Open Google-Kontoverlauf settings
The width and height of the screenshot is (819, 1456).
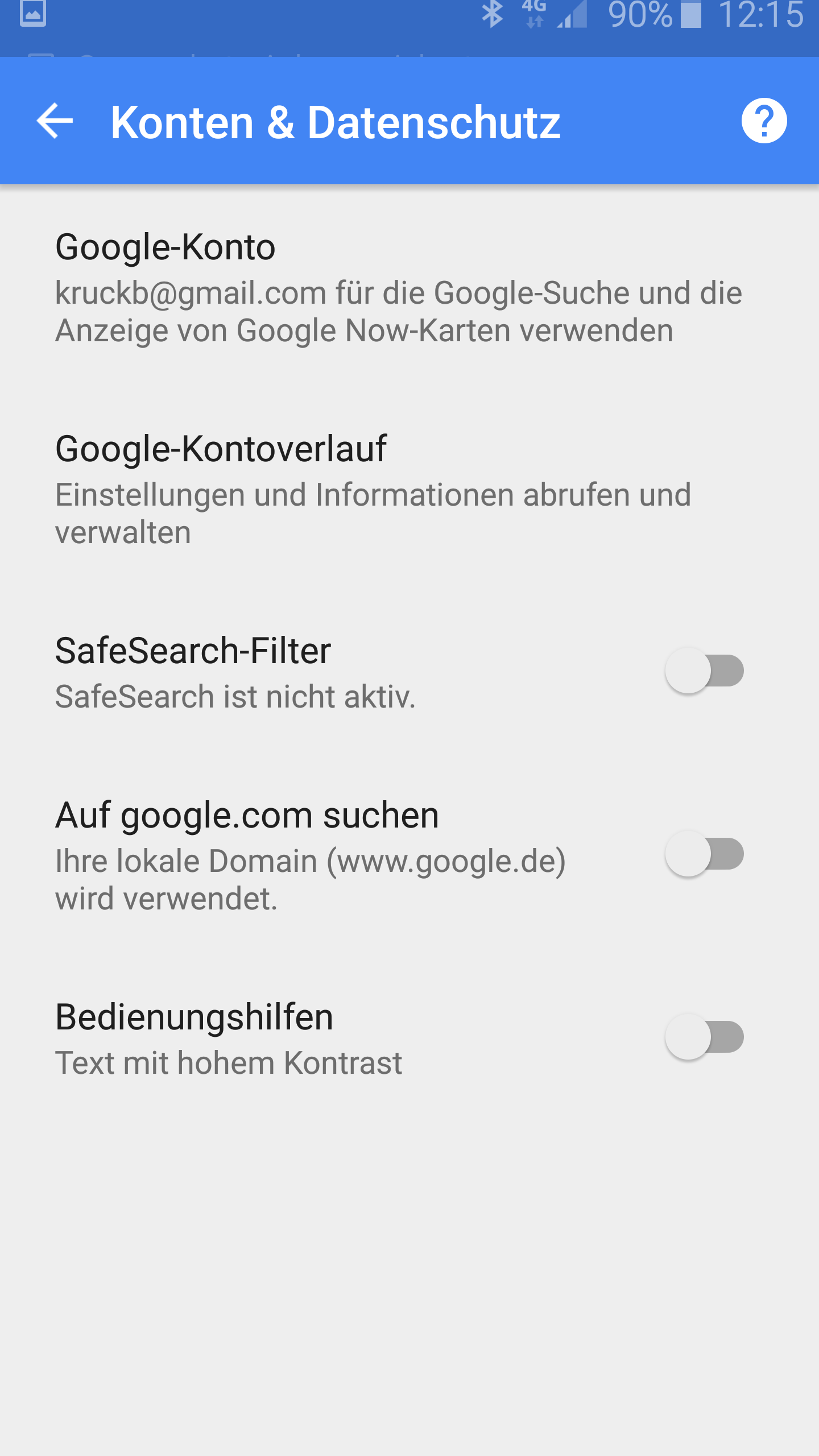click(x=409, y=490)
